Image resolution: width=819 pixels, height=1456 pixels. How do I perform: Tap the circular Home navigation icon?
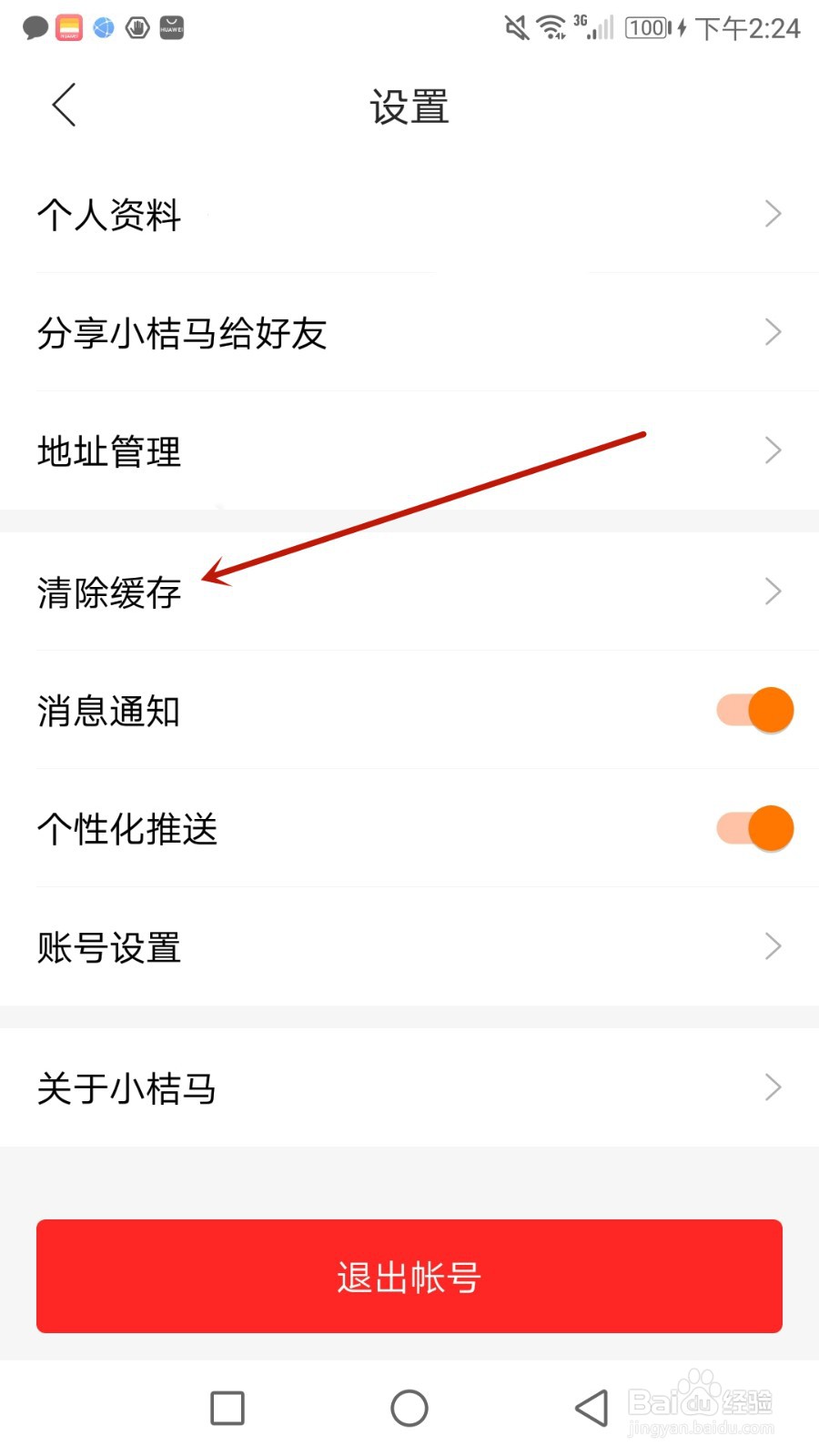[409, 1408]
